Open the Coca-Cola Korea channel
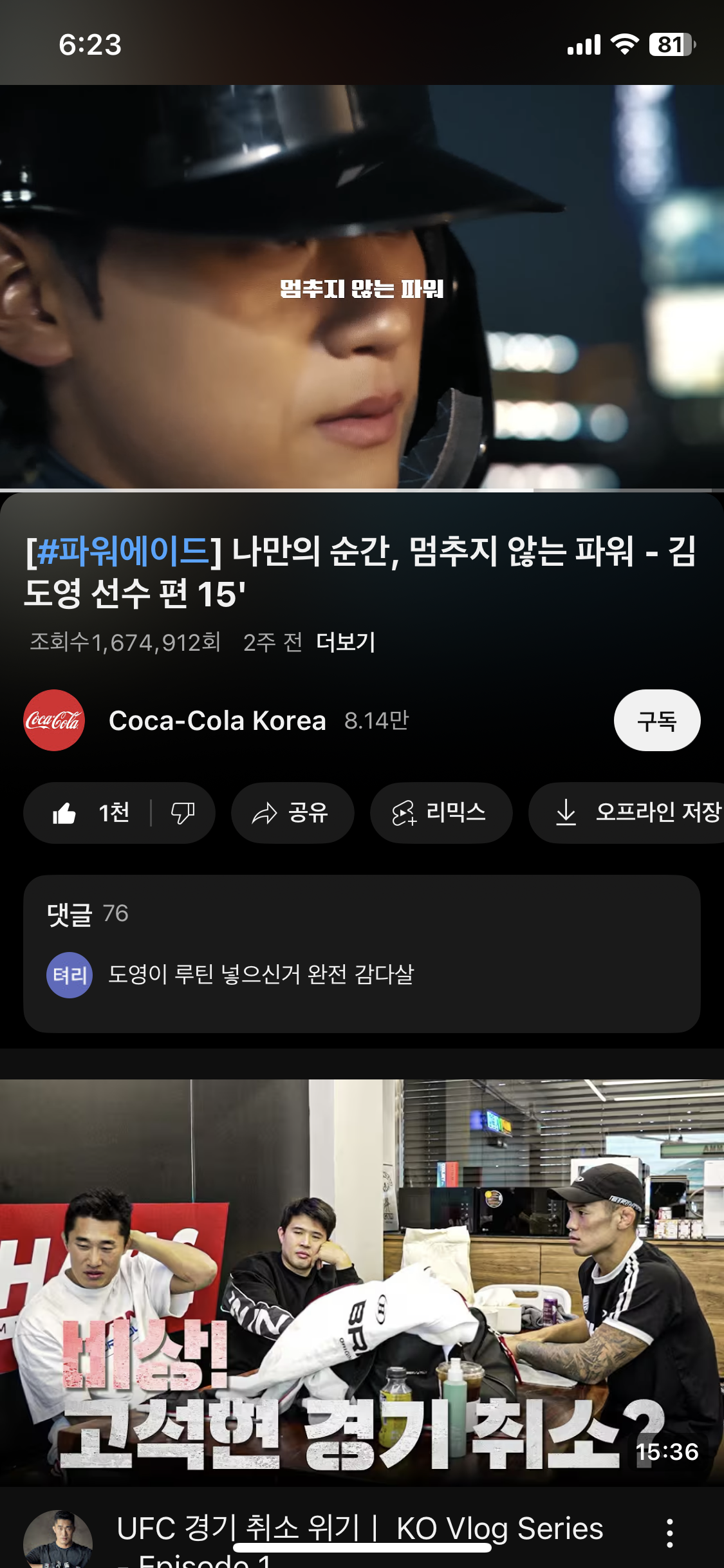The image size is (724, 1568). click(217, 720)
